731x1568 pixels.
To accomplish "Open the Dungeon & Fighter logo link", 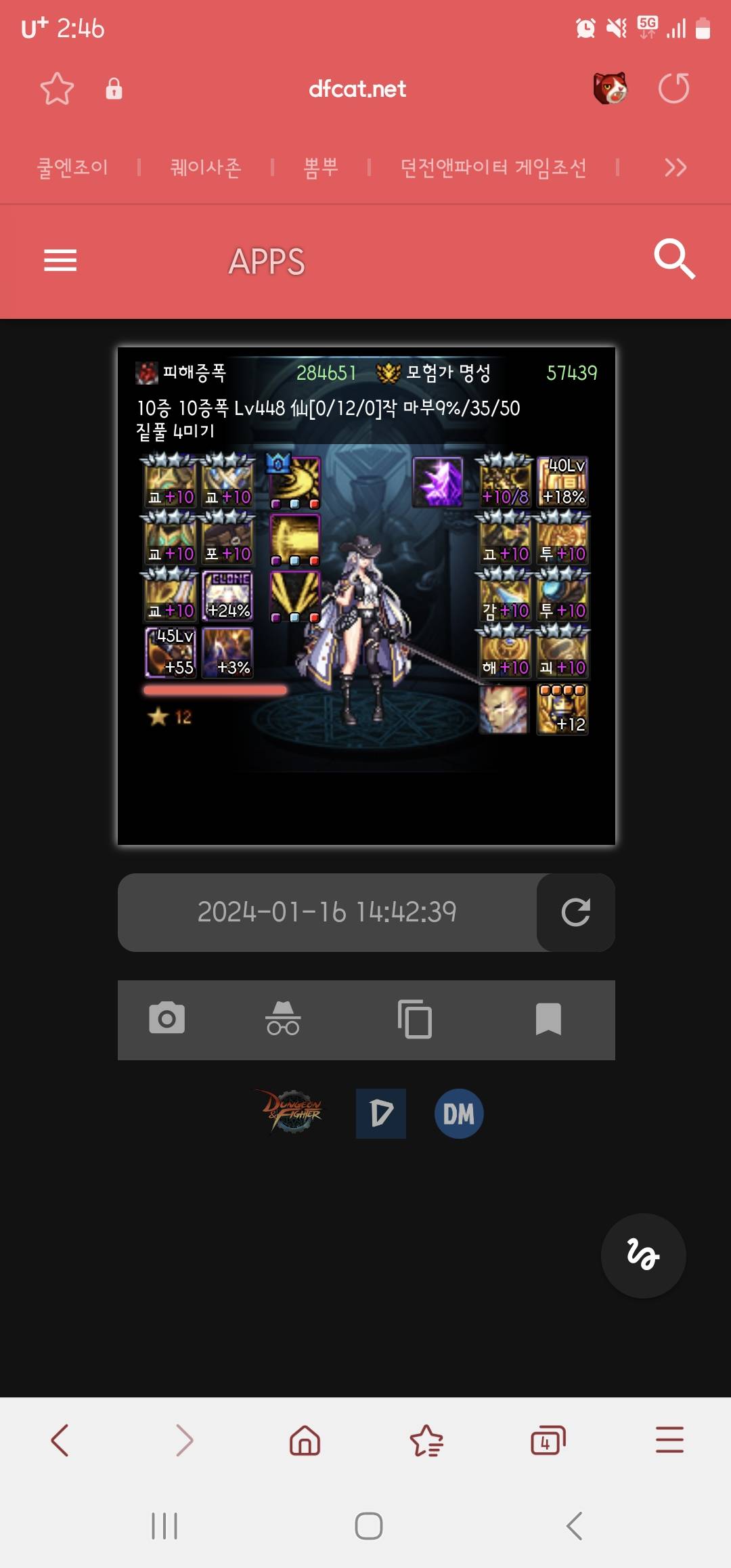I will coord(292,1112).
